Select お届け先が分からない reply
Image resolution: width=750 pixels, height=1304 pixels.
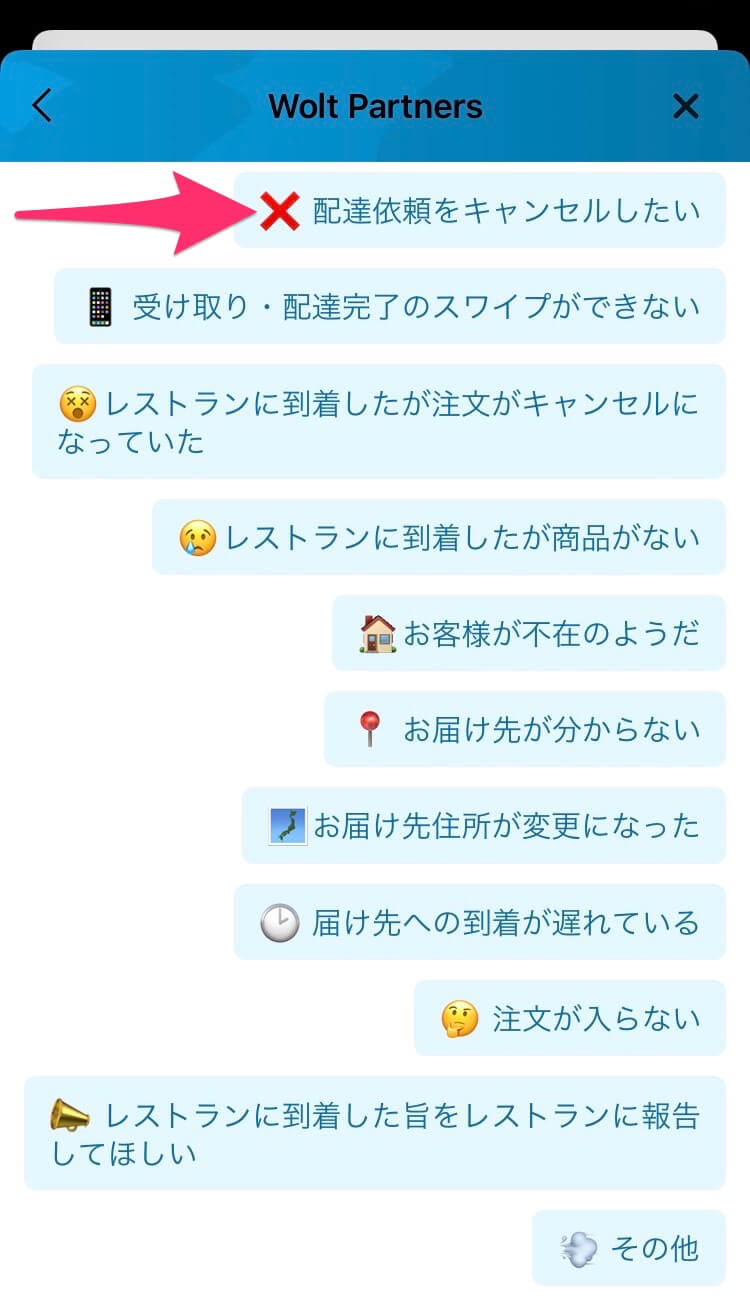[524, 730]
